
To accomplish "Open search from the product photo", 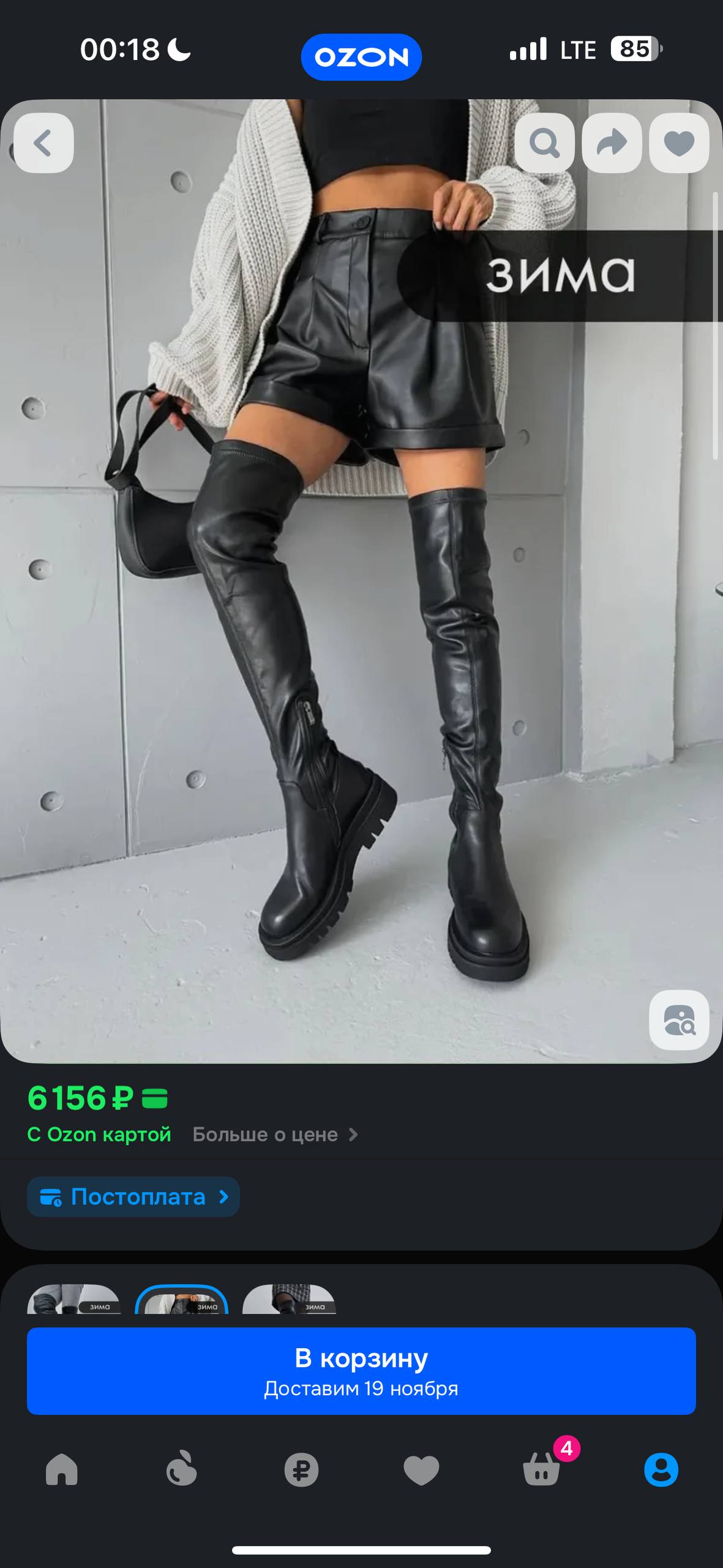I will 544,143.
